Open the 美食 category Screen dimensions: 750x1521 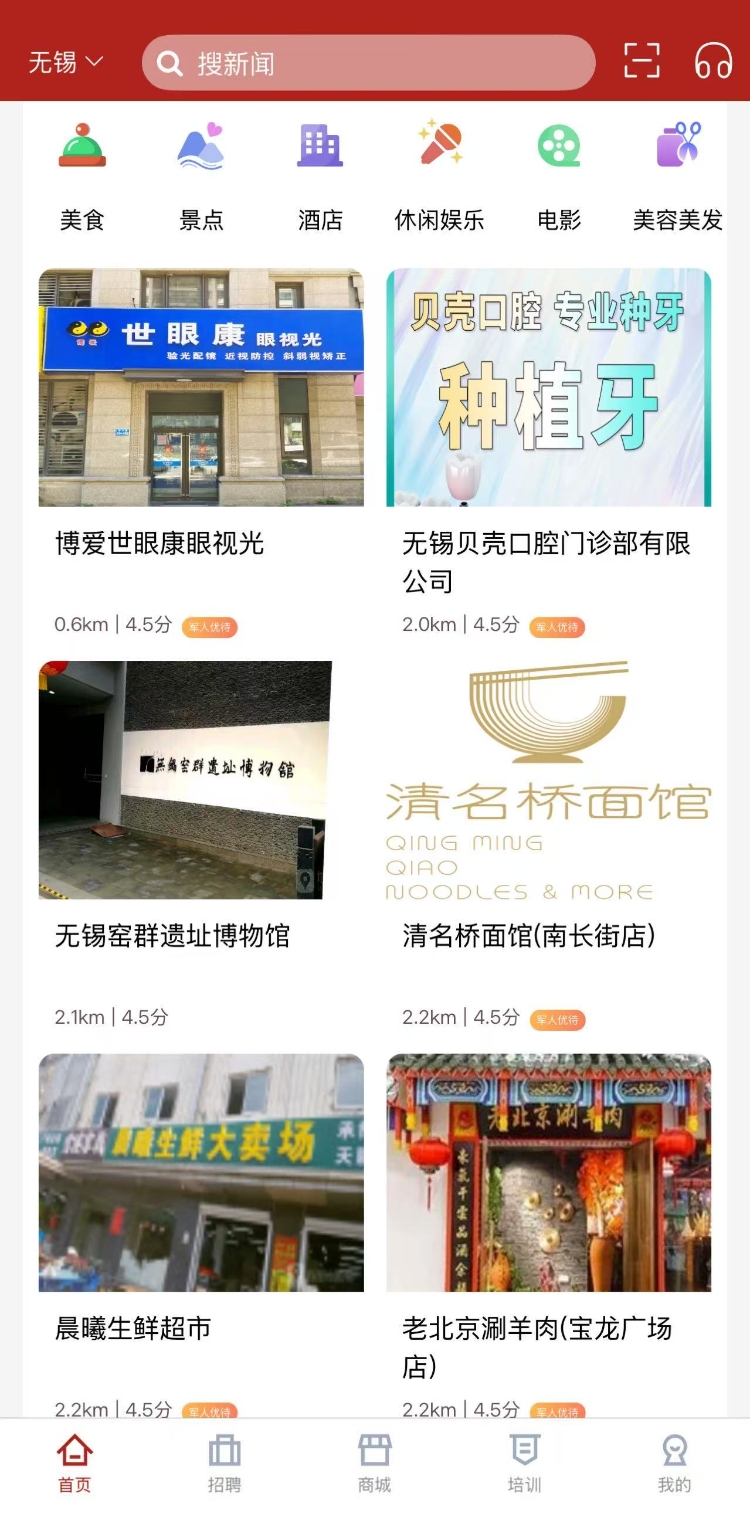coord(82,176)
